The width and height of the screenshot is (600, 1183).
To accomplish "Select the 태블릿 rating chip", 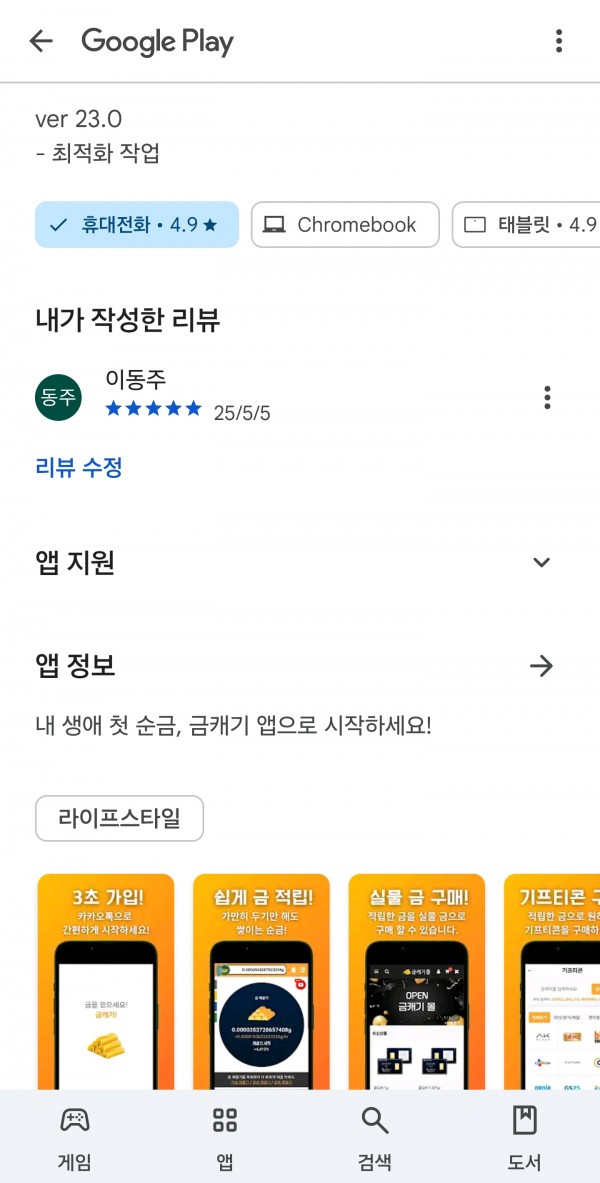I will click(x=526, y=225).
